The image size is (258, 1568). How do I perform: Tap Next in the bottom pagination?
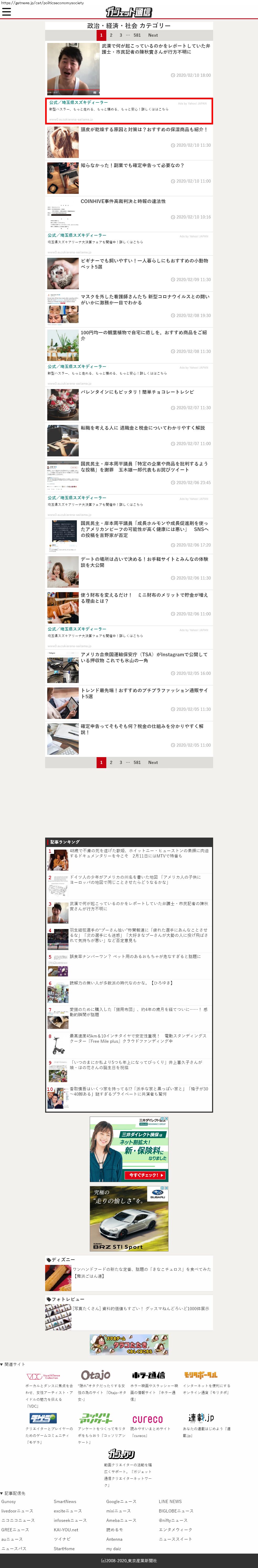(152, 762)
